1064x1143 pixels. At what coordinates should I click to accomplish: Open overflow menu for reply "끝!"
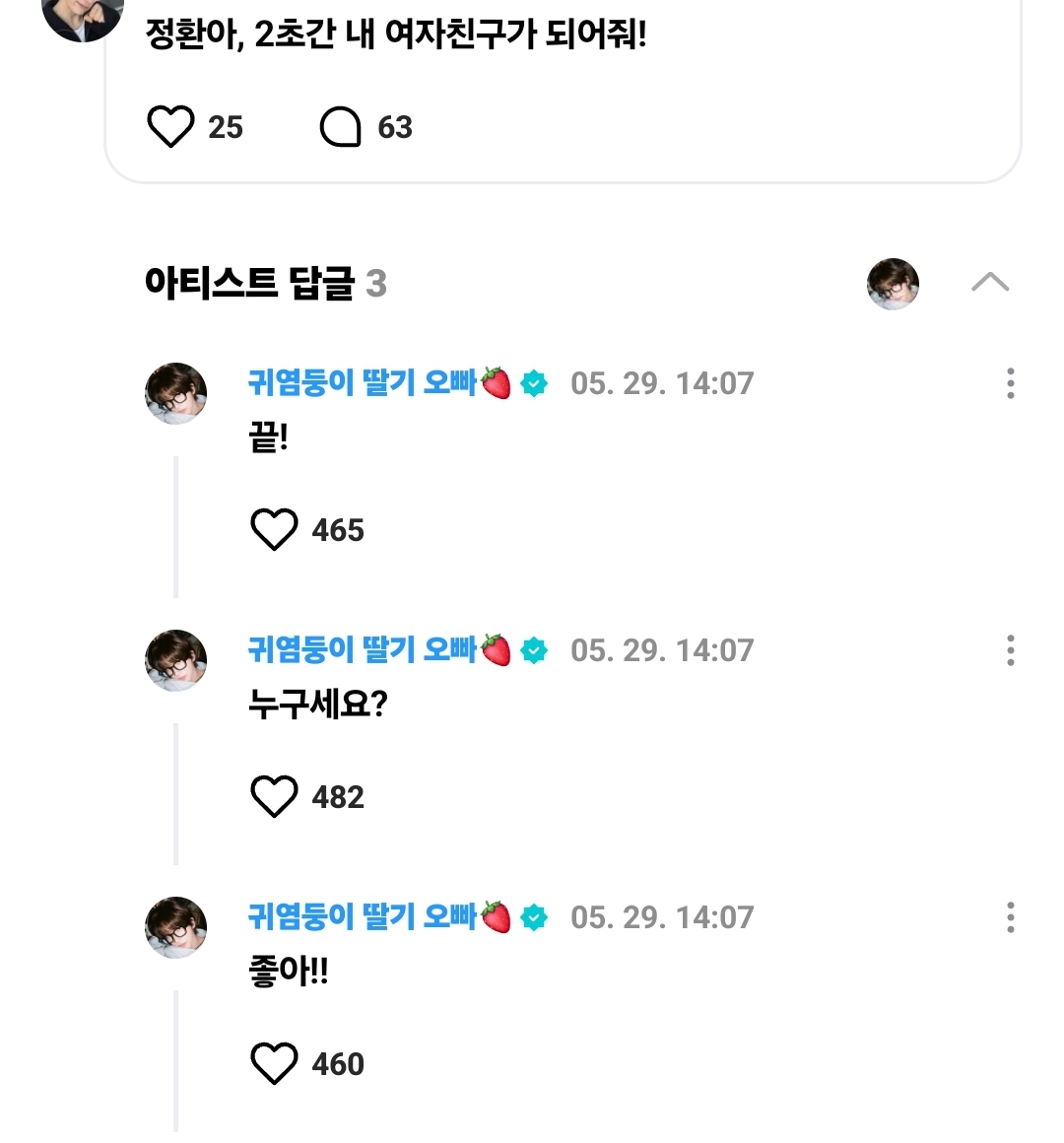1010,383
